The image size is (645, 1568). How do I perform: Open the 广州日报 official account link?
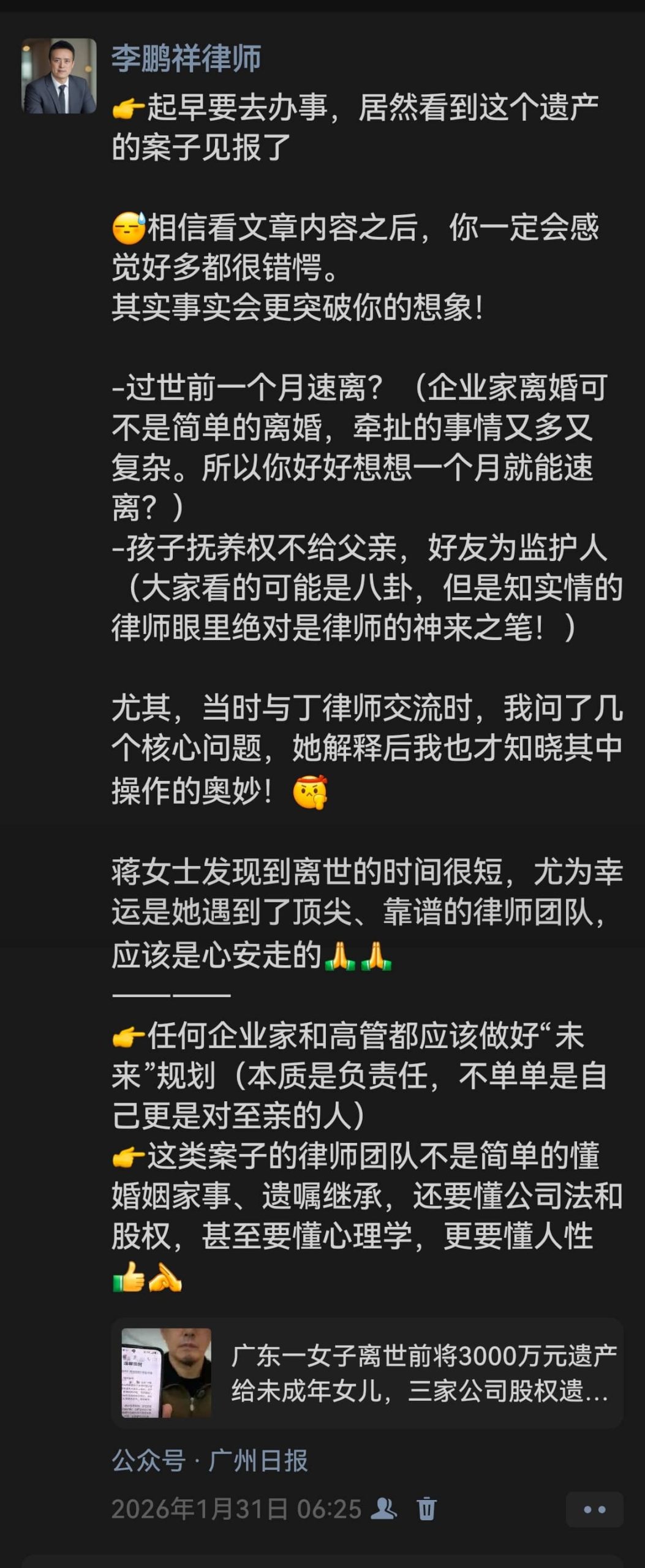(258, 1461)
